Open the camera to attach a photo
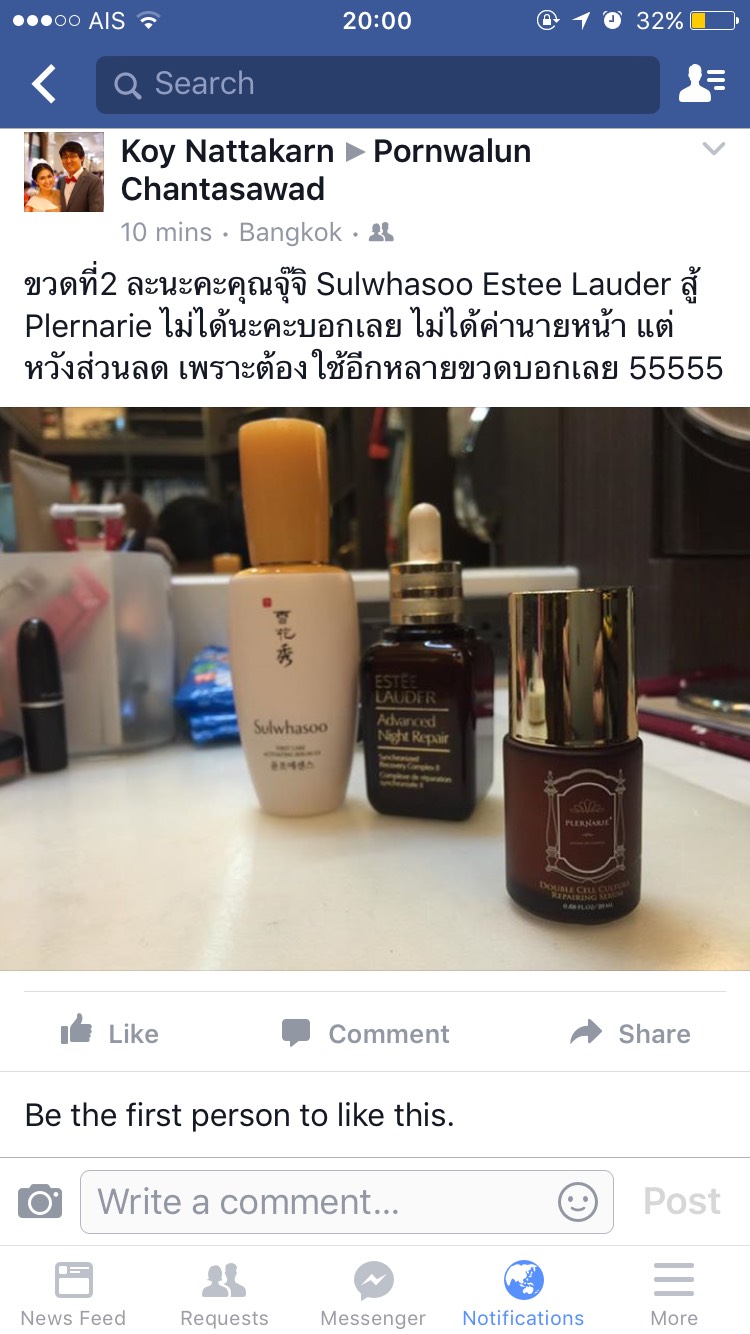Screen dimensions: 750x1334 [40, 1201]
